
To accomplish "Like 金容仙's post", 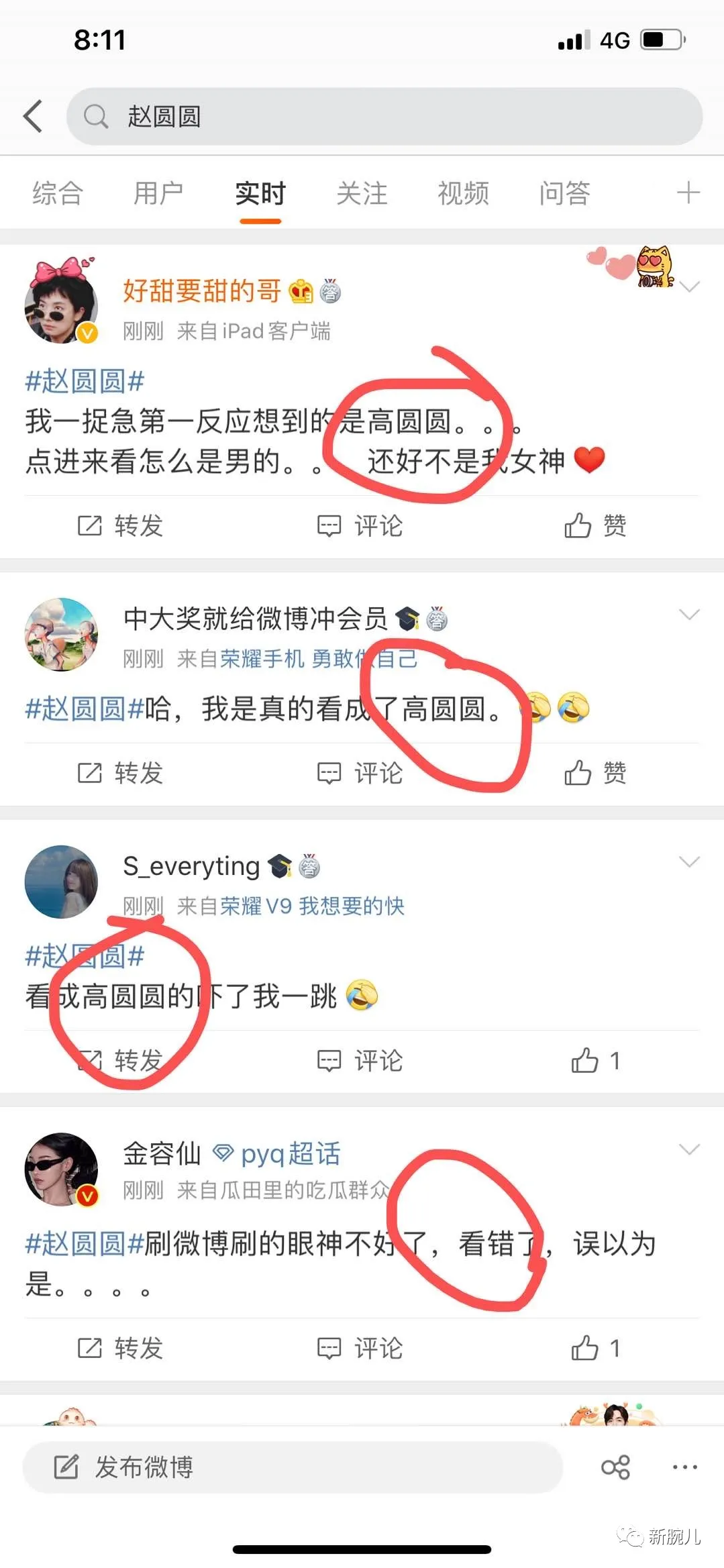I will point(594,1348).
